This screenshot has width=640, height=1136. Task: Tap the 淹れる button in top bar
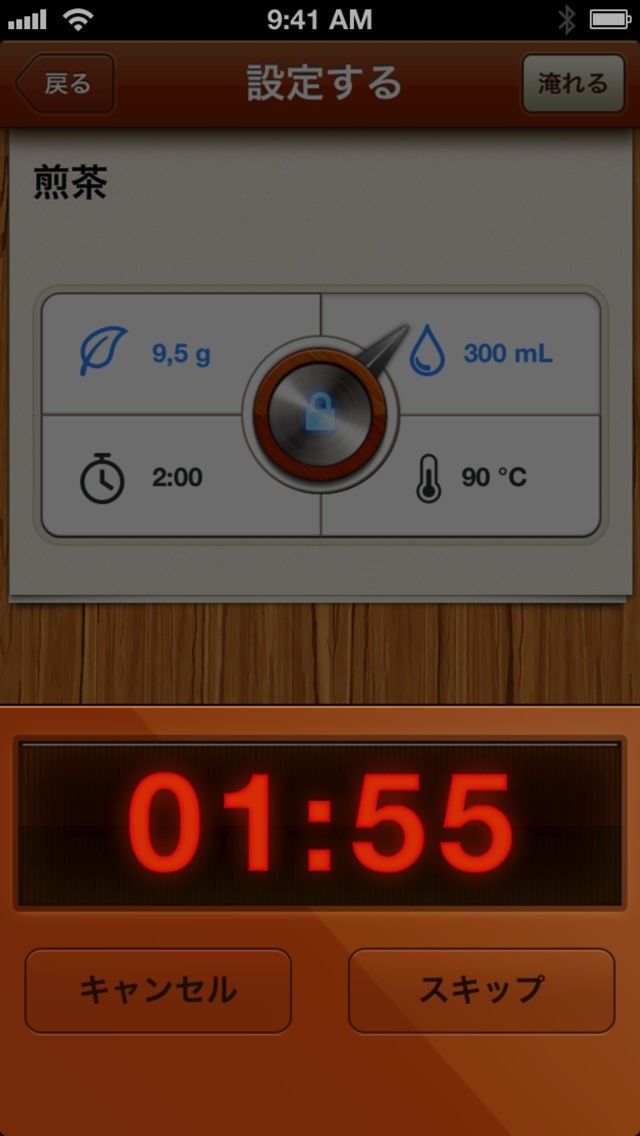point(573,84)
